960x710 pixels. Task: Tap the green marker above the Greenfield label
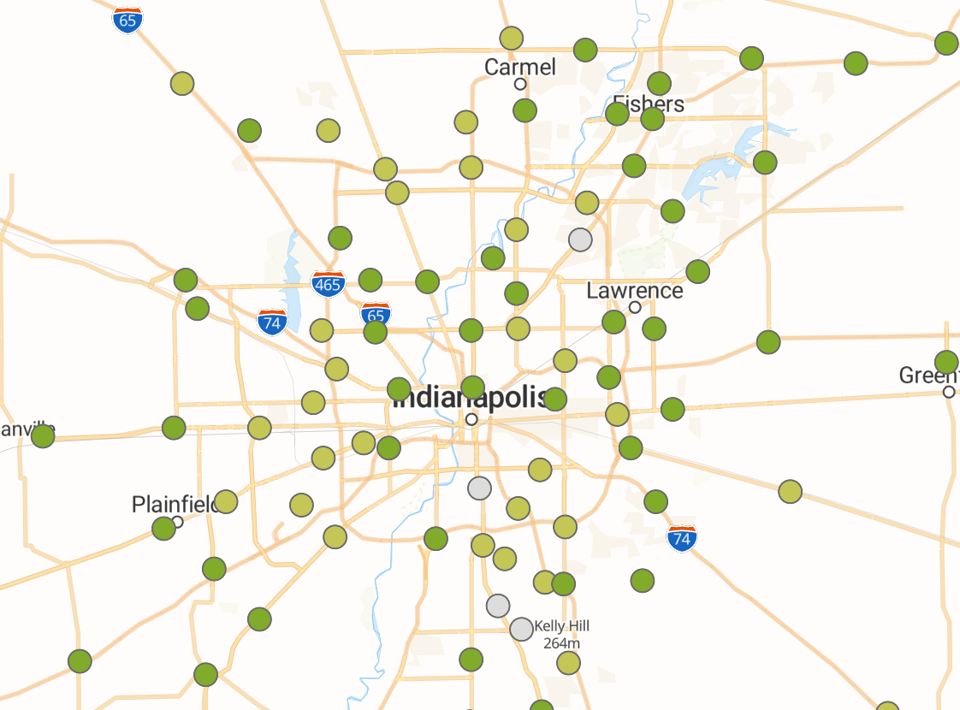pos(946,362)
